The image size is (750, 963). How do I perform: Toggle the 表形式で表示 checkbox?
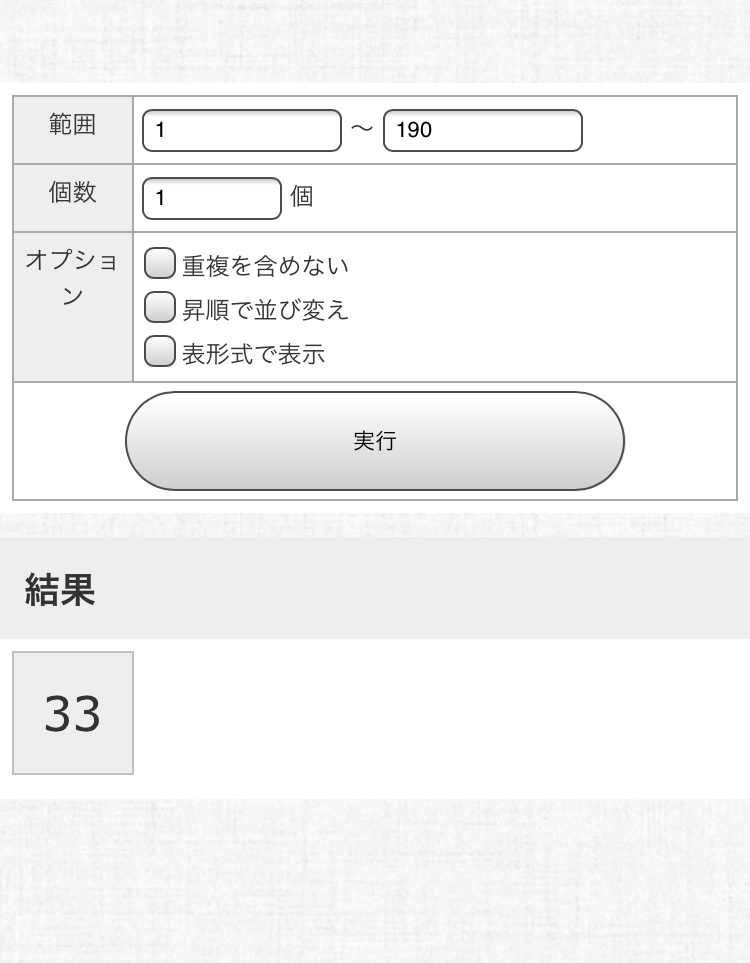point(160,352)
